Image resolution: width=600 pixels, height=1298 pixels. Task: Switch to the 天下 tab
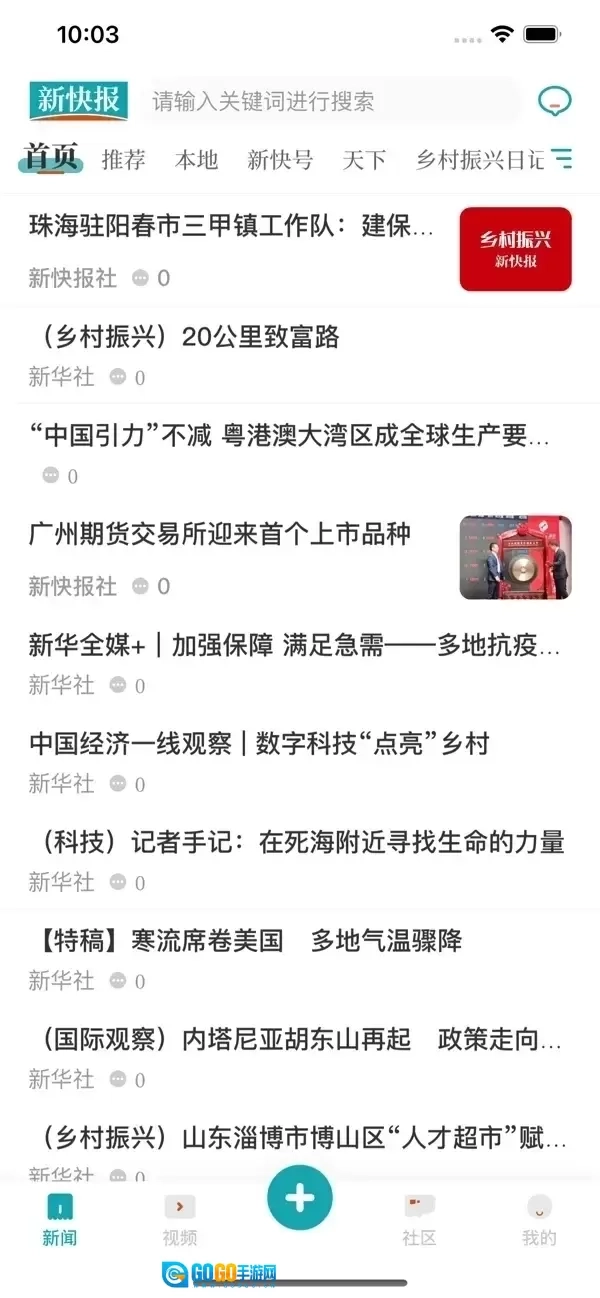[364, 160]
